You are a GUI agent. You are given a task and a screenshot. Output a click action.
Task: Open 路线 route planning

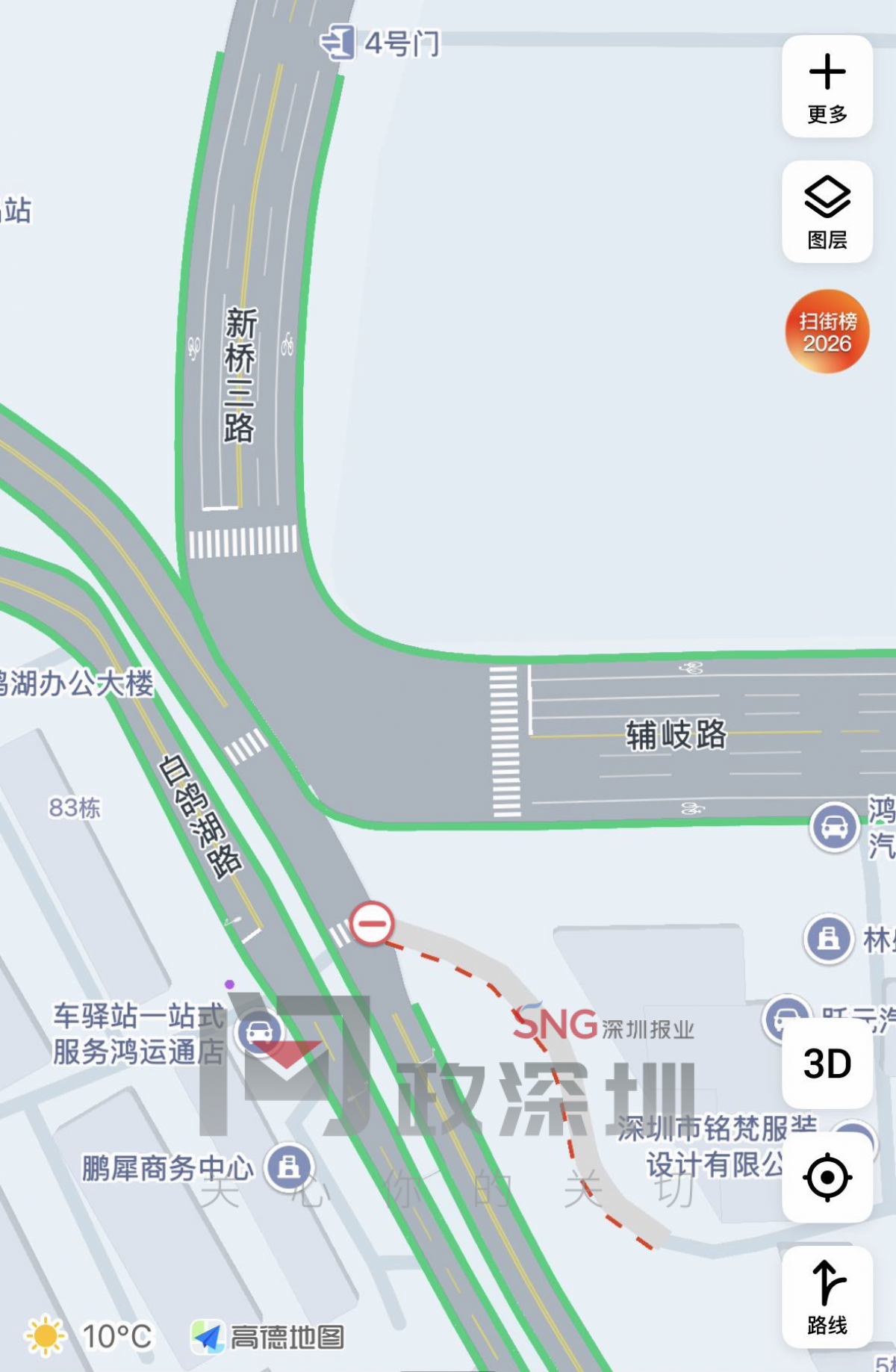click(827, 1297)
